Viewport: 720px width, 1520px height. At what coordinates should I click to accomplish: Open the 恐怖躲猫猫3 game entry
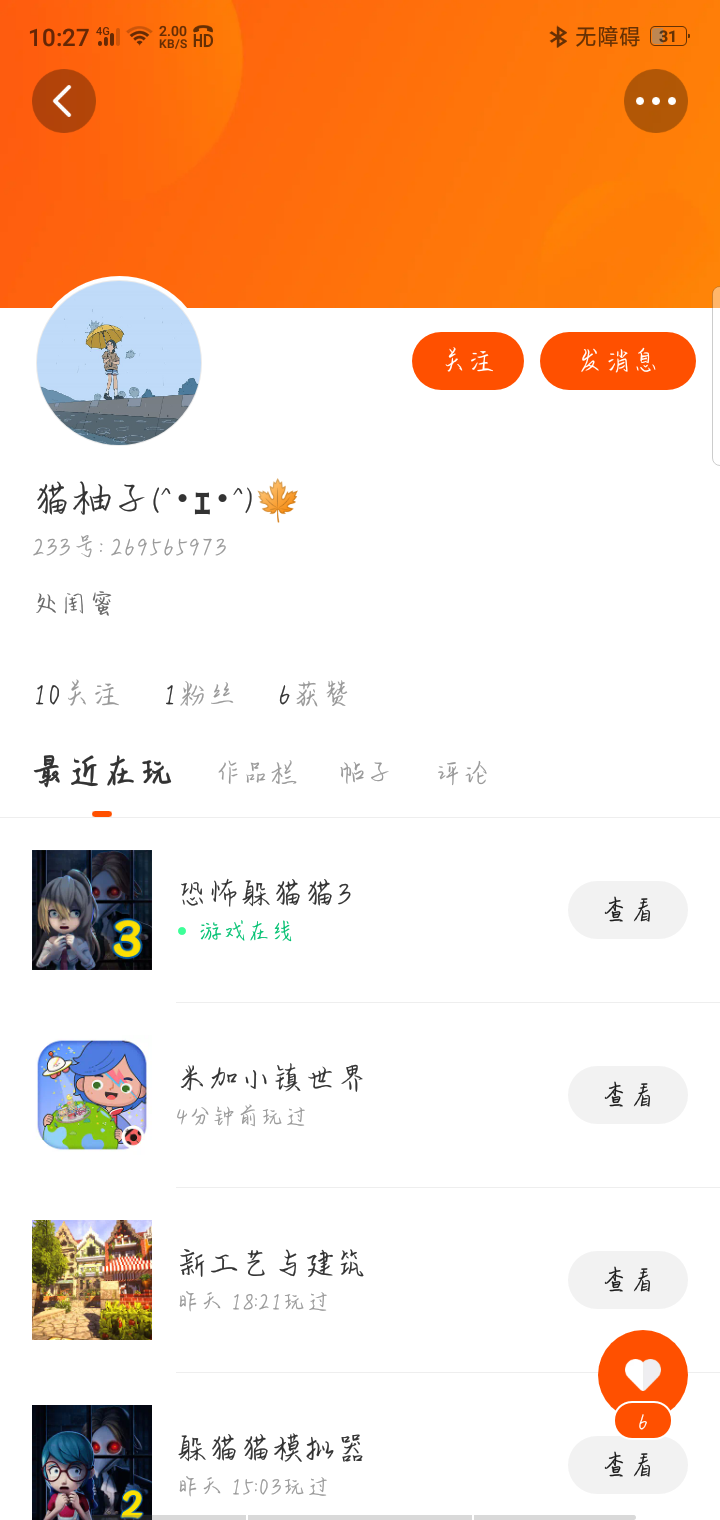[266, 893]
